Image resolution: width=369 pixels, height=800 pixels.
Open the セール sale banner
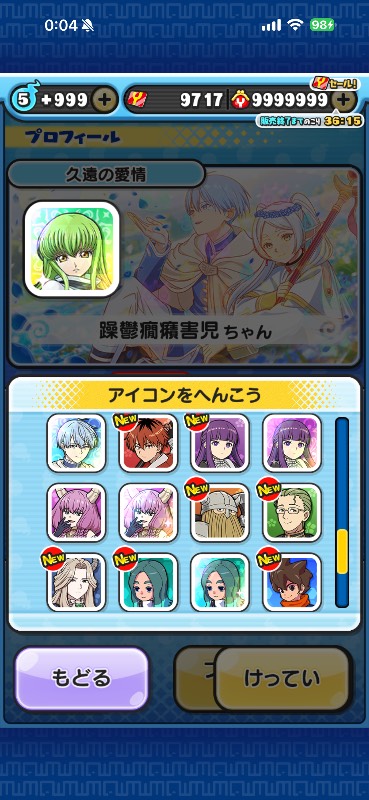[x=335, y=84]
